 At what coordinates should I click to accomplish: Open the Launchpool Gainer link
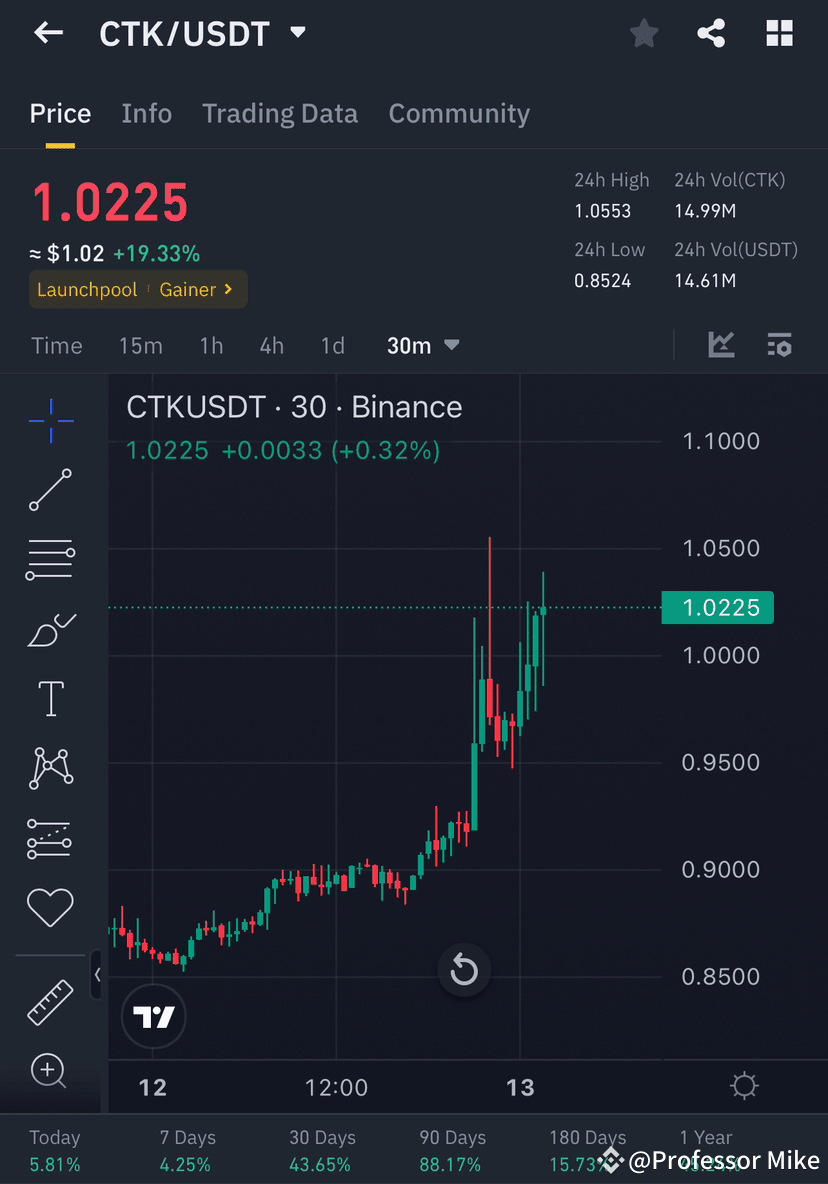point(138,289)
